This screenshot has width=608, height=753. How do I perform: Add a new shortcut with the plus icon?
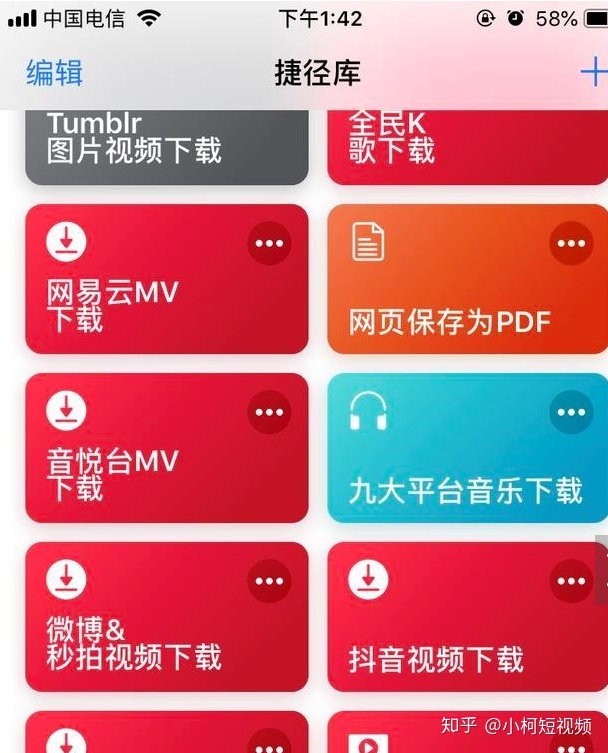pyautogui.click(x=592, y=72)
